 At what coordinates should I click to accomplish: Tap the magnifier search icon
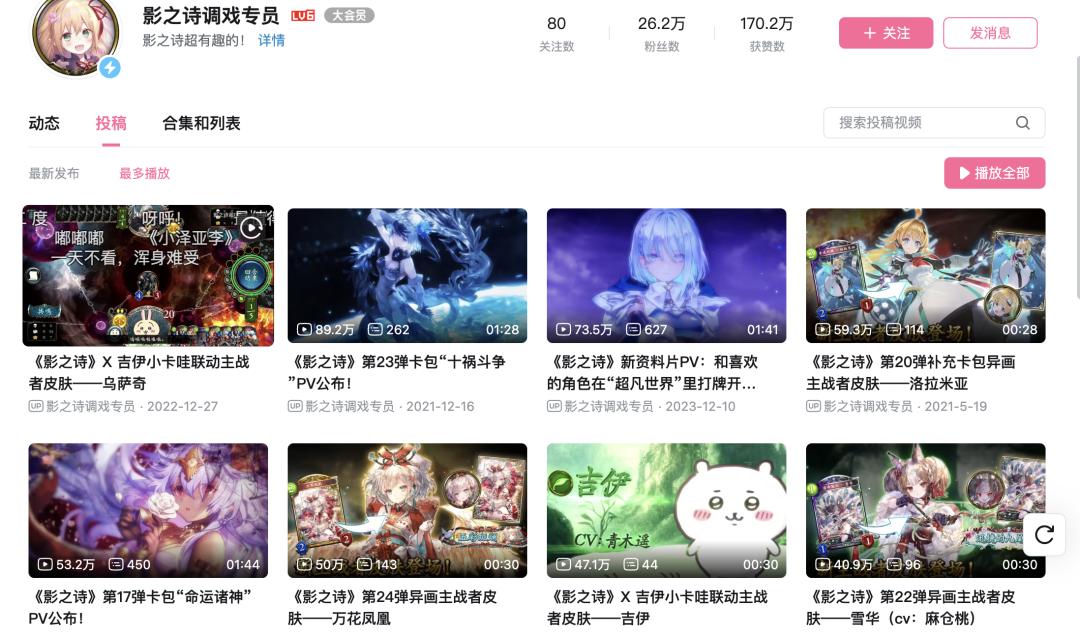pyautogui.click(x=1023, y=123)
